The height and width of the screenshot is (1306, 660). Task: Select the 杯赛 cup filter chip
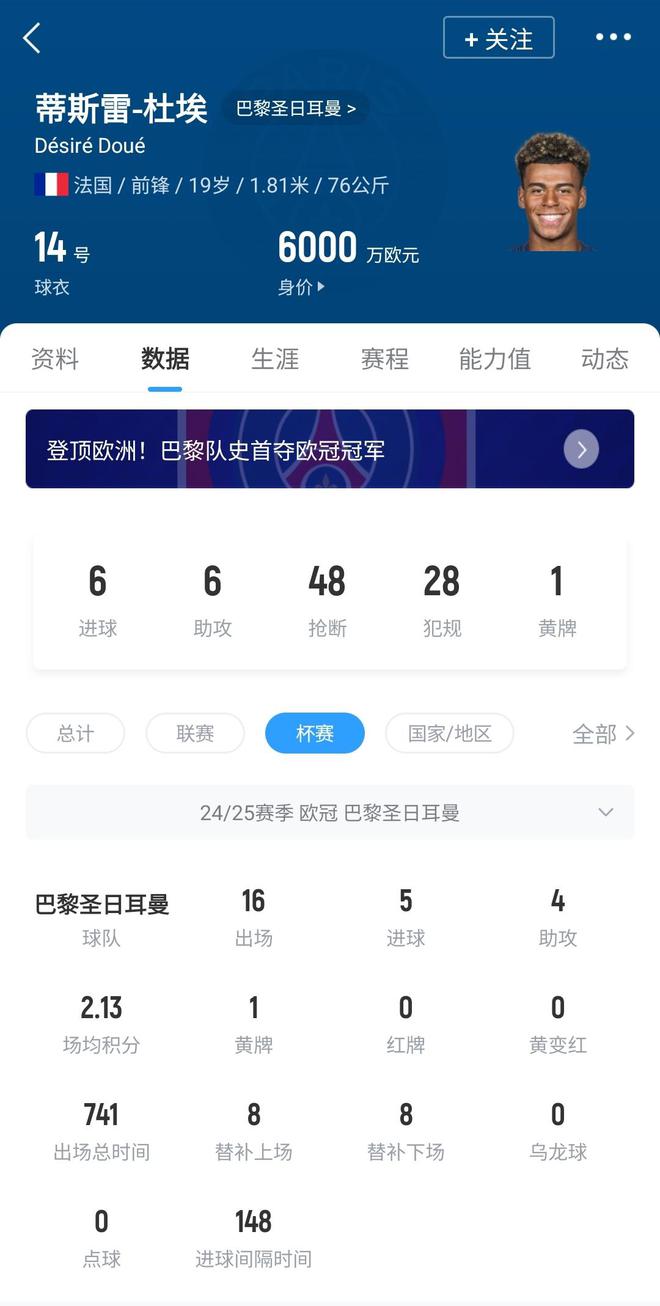click(x=315, y=734)
